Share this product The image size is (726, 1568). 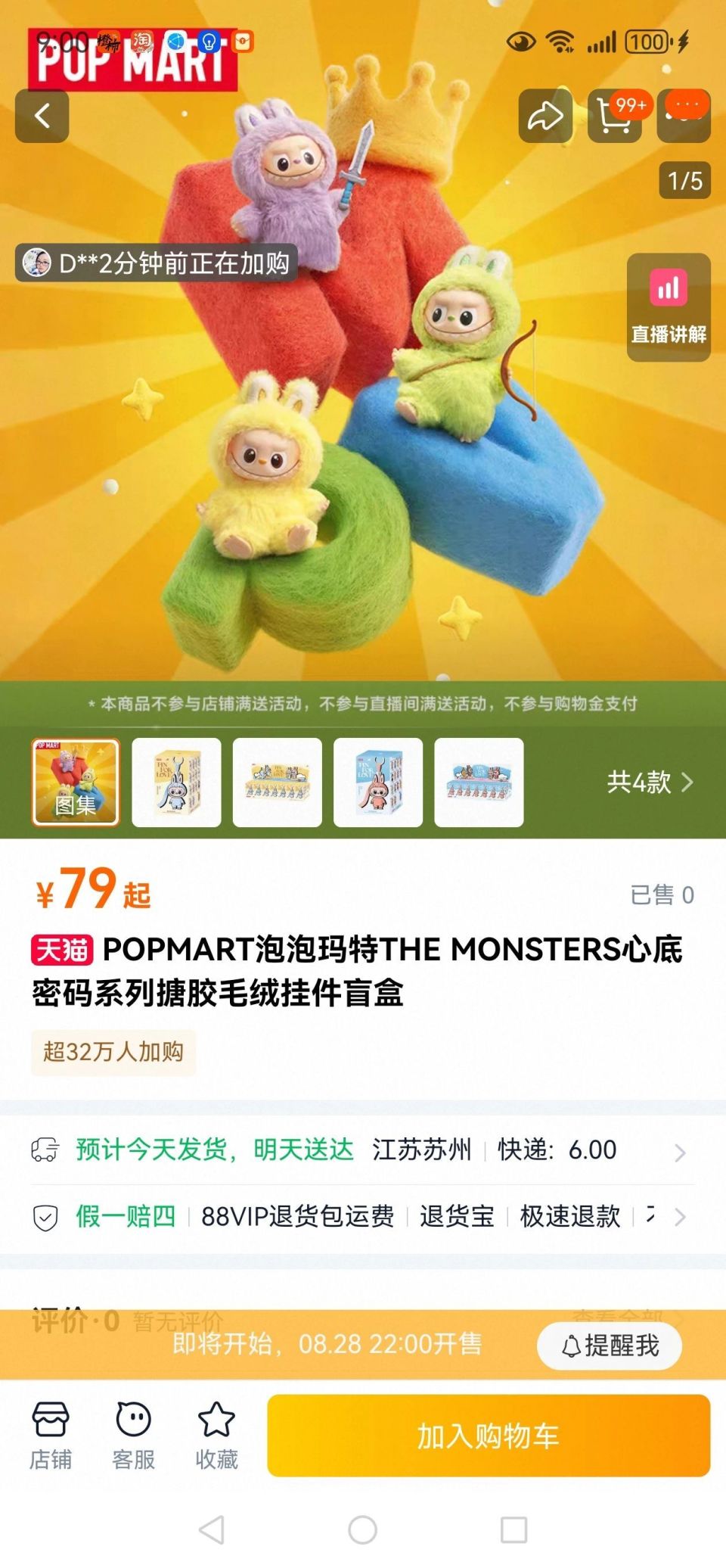pos(544,116)
